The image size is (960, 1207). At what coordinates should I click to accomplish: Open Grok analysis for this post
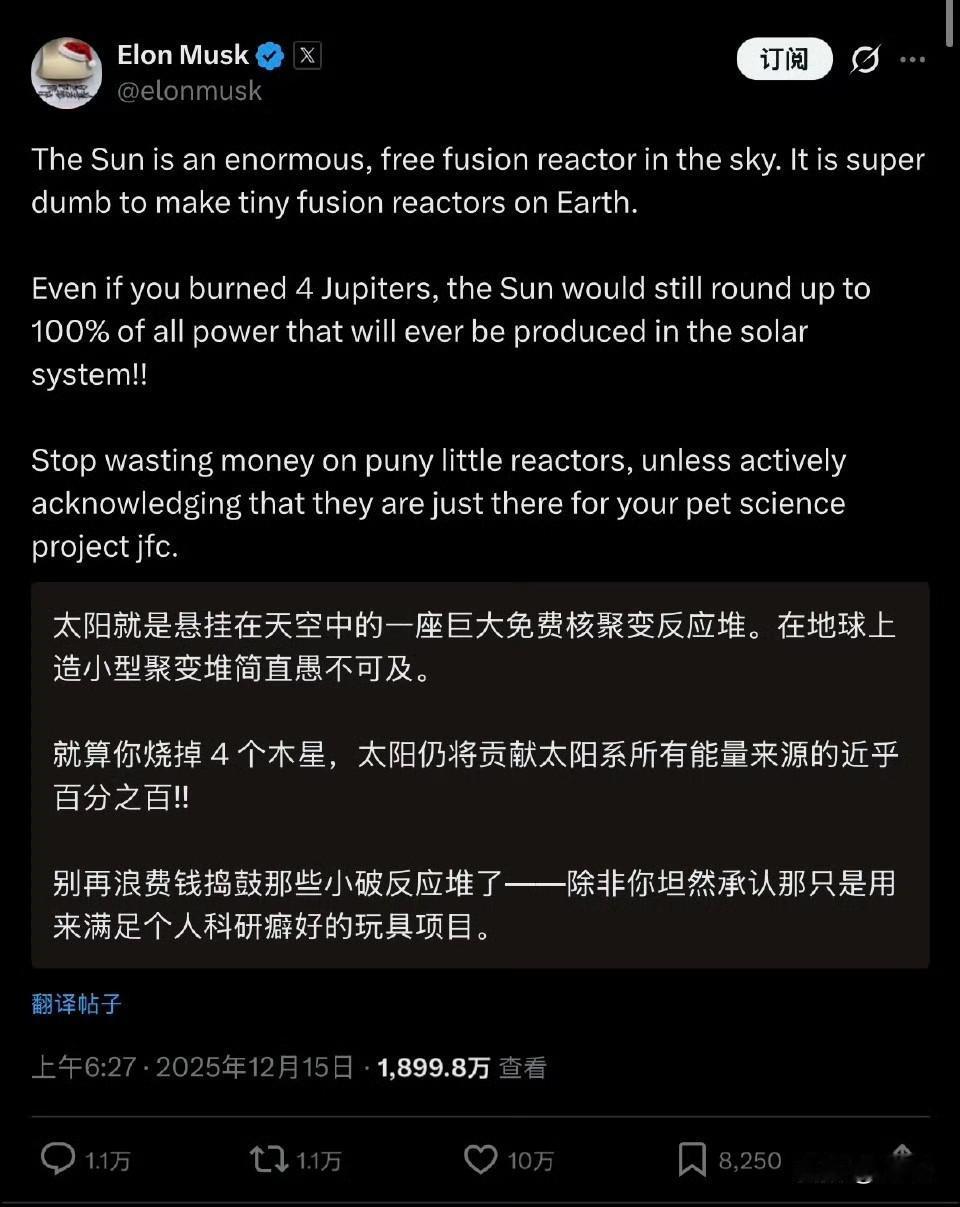(866, 59)
